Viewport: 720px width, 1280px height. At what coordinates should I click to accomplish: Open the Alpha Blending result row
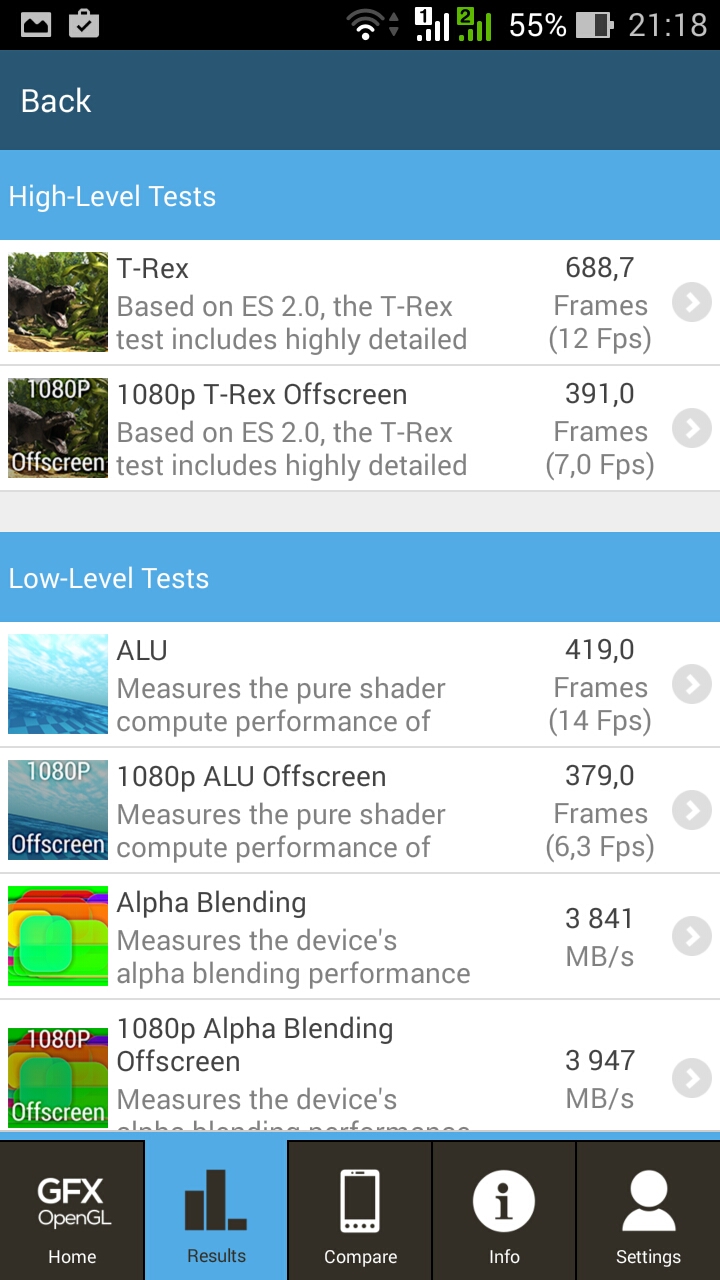pos(360,937)
